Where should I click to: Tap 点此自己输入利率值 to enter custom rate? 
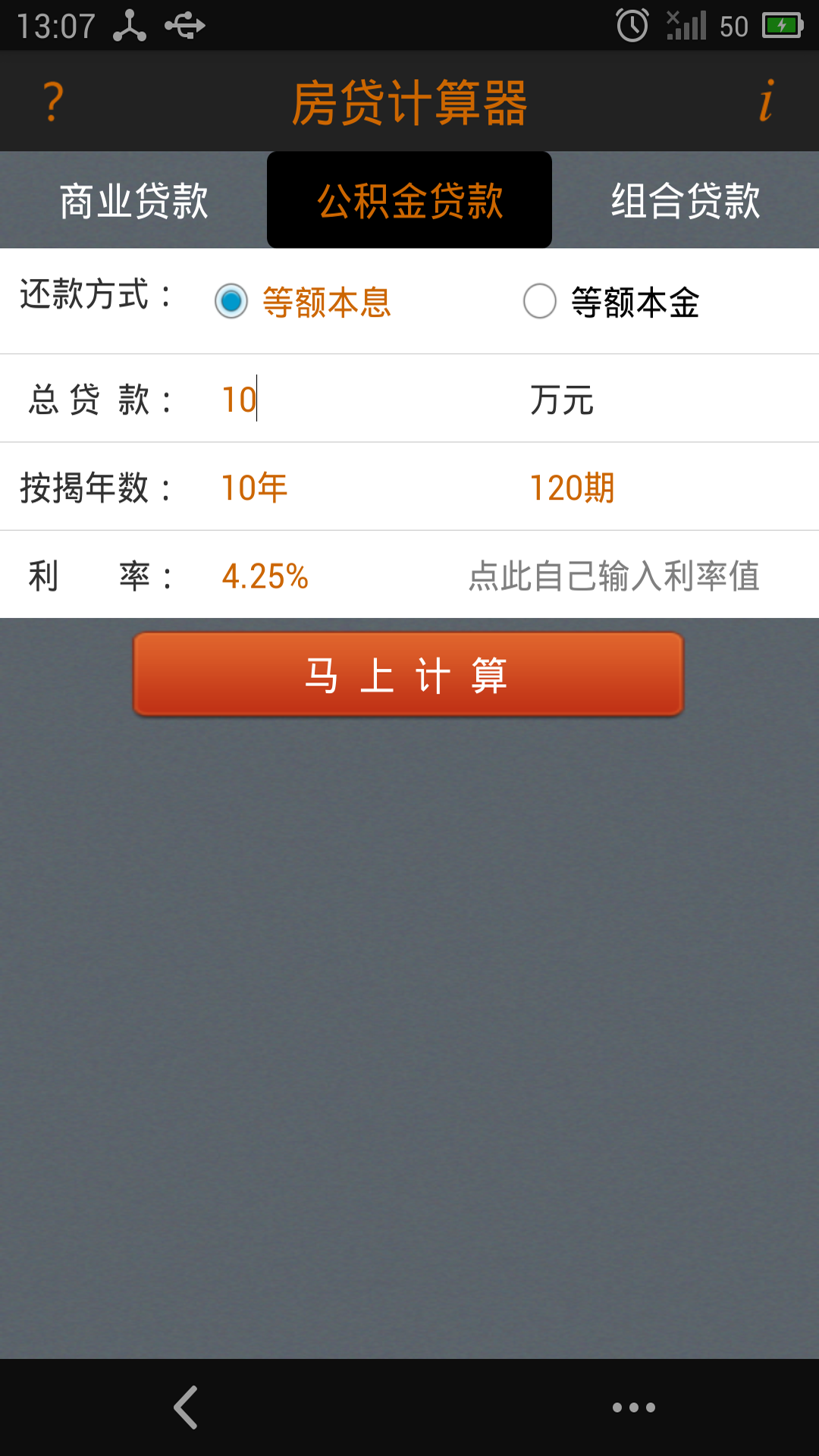(x=616, y=576)
